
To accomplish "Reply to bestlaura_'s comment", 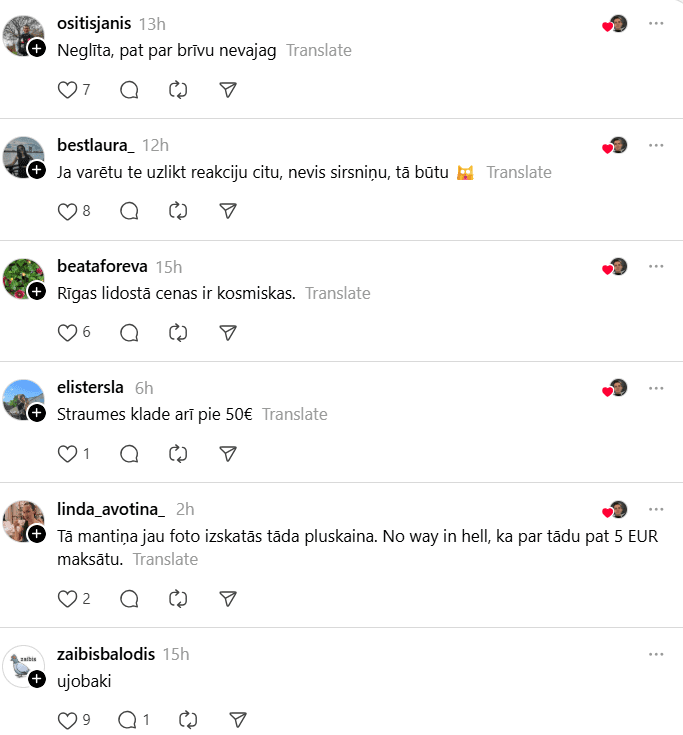I will tap(129, 211).
